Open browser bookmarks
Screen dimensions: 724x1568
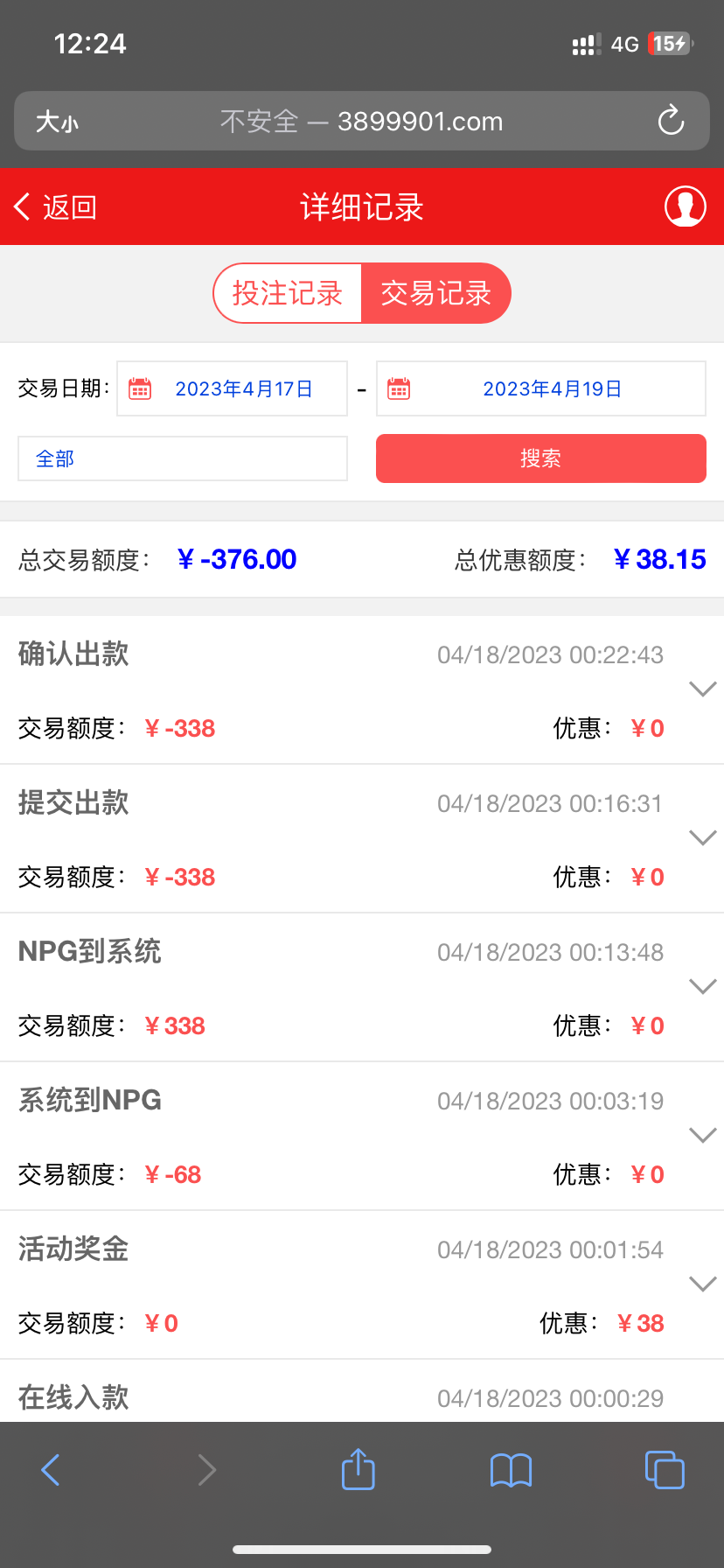[511, 1470]
